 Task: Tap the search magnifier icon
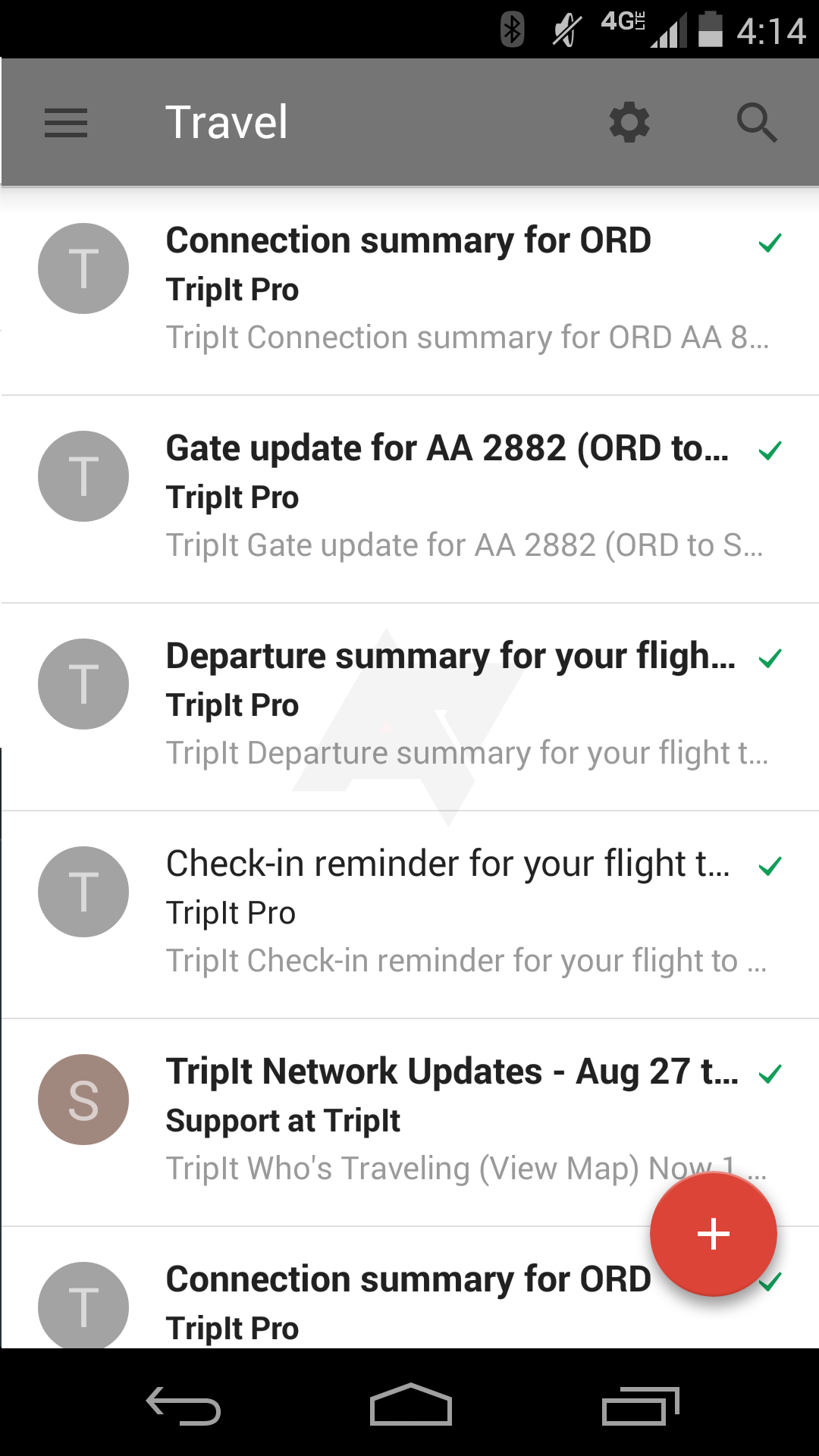click(757, 123)
